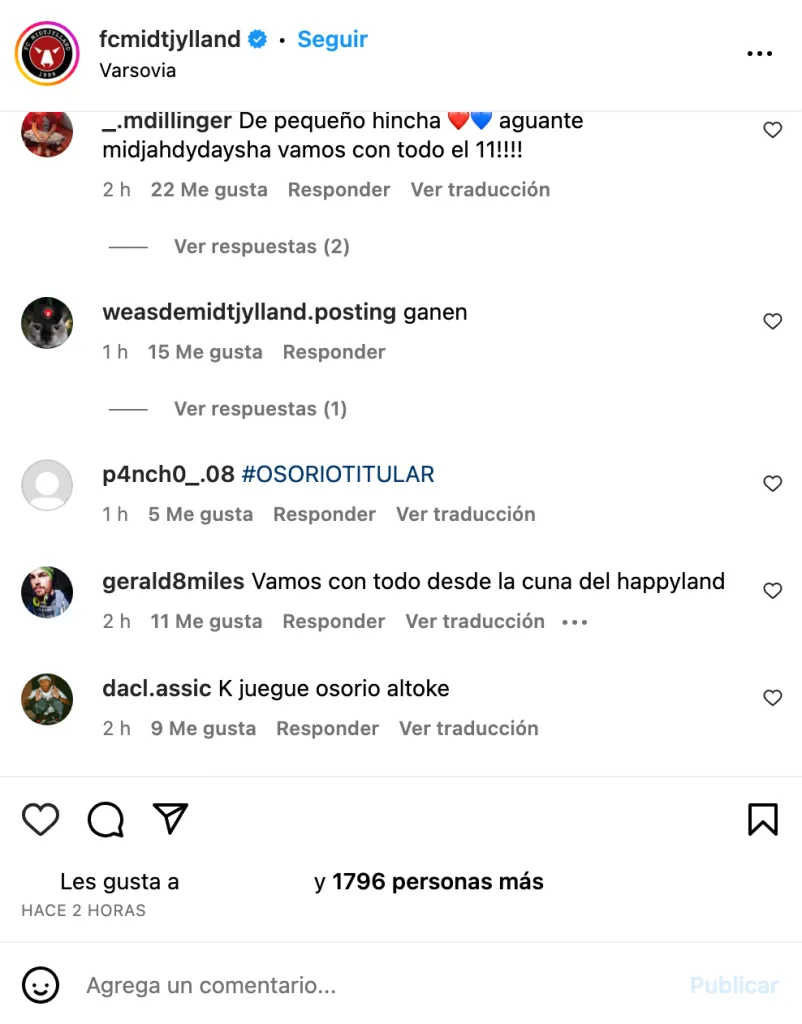The image size is (802, 1024).
Task: Open more options on gerald8miles' comment
Action: [574, 622]
